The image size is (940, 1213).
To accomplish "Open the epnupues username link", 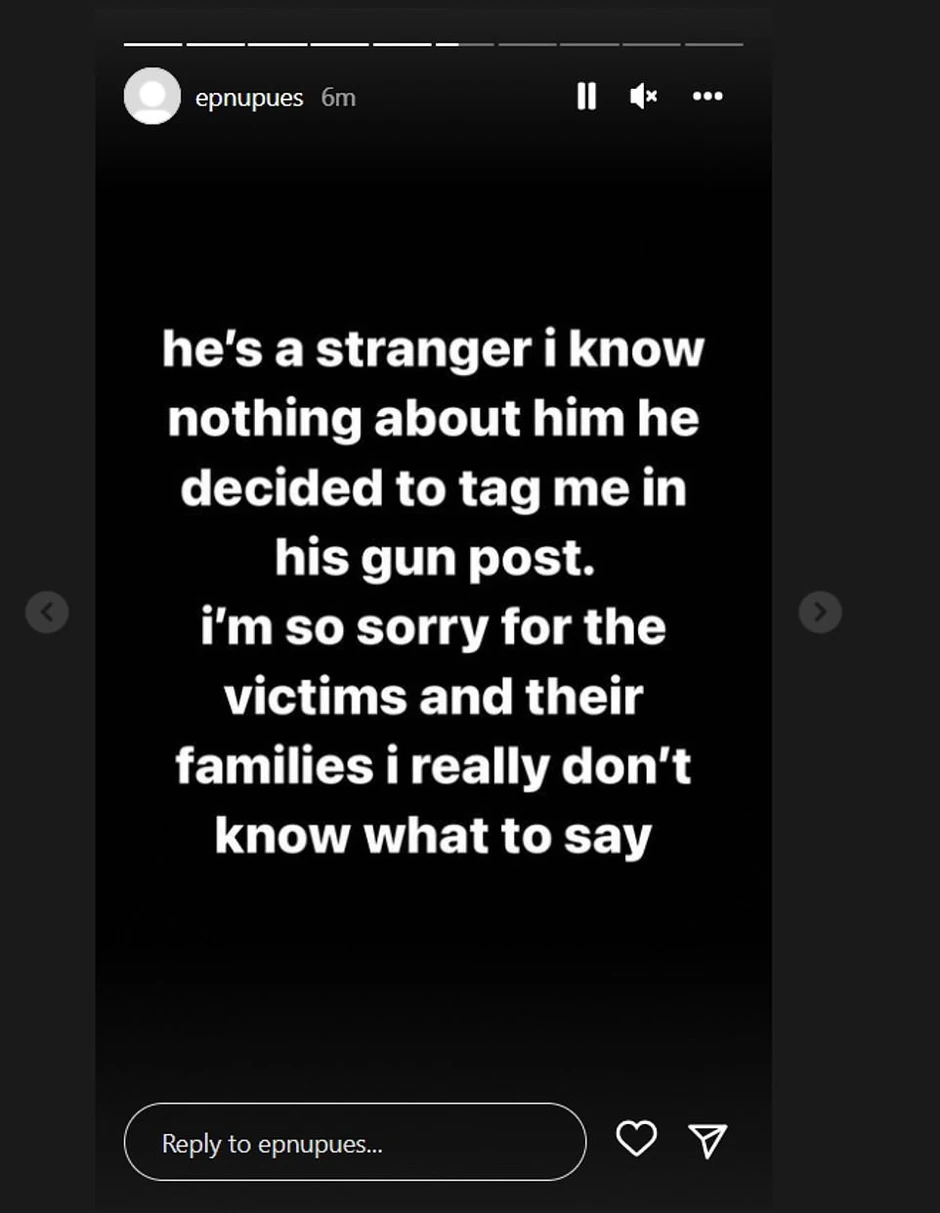I will point(249,98).
